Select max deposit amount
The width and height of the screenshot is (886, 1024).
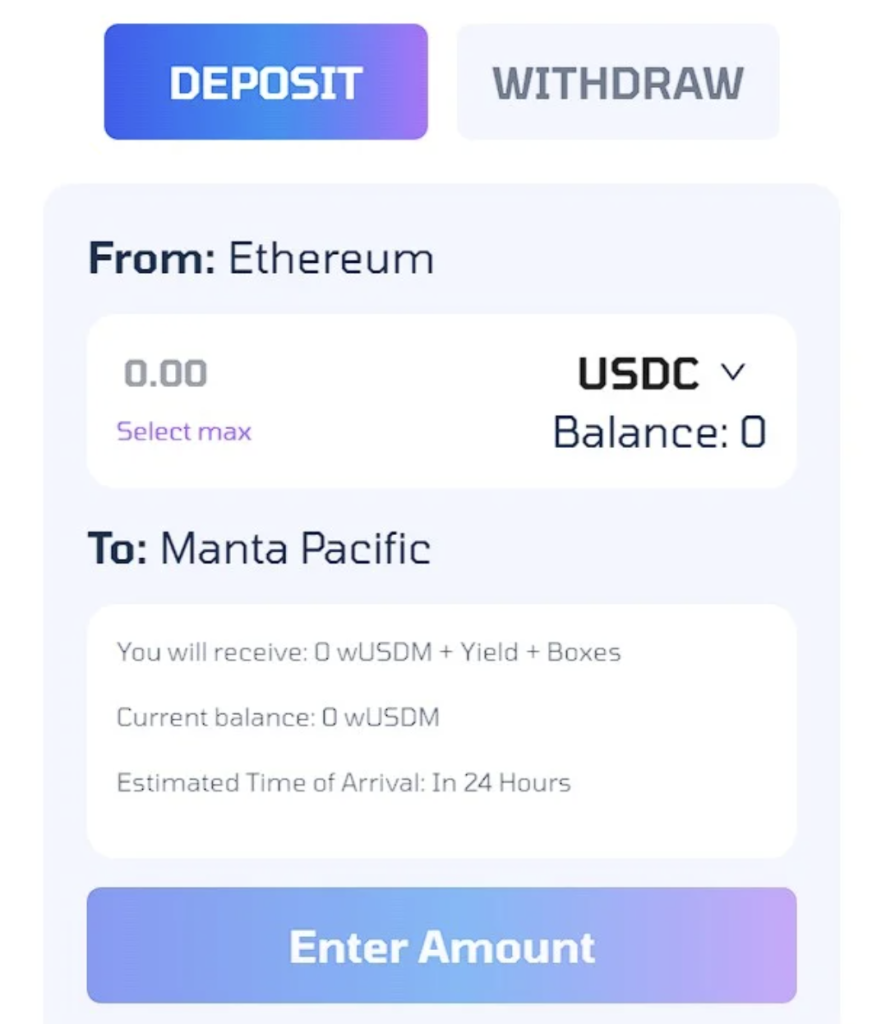(x=184, y=432)
